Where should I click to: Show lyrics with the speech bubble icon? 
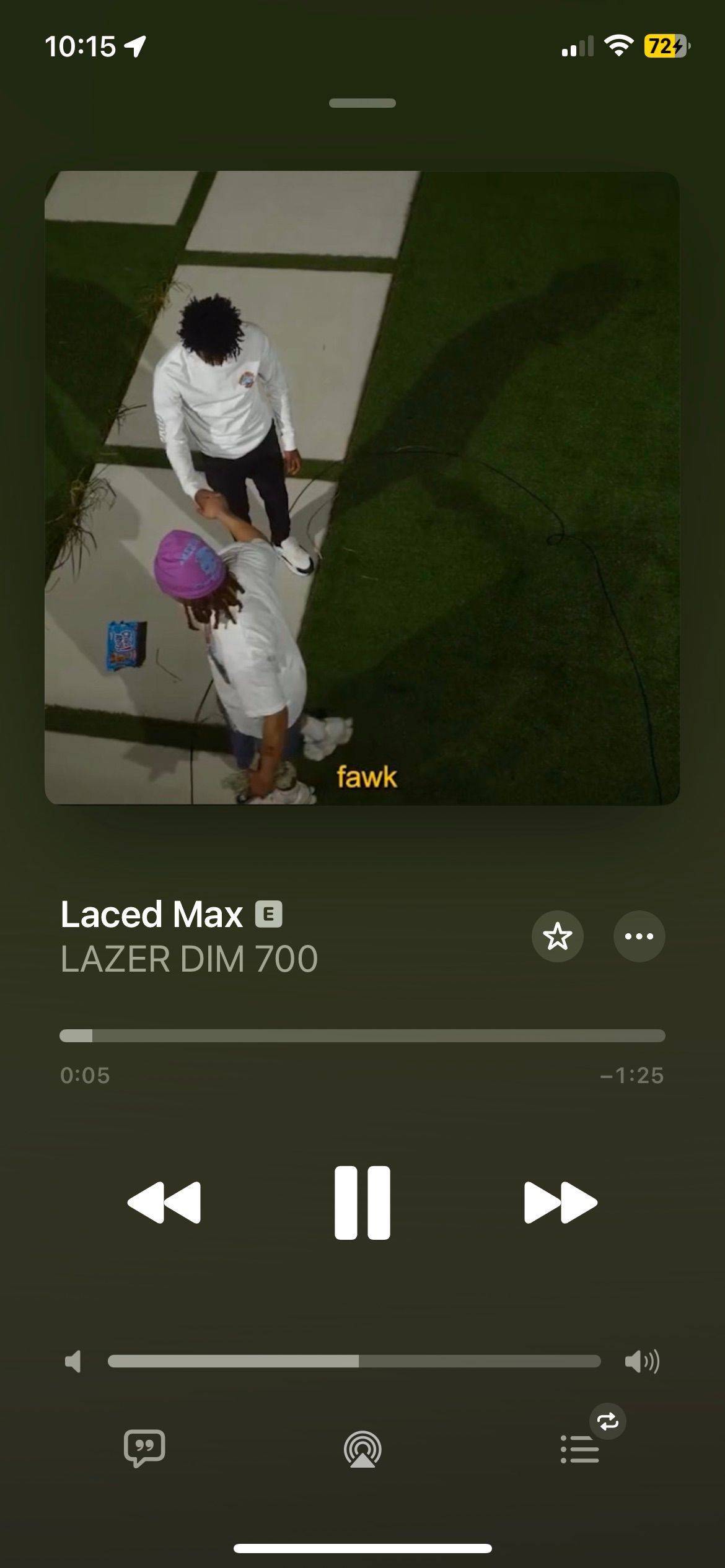[x=144, y=1448]
